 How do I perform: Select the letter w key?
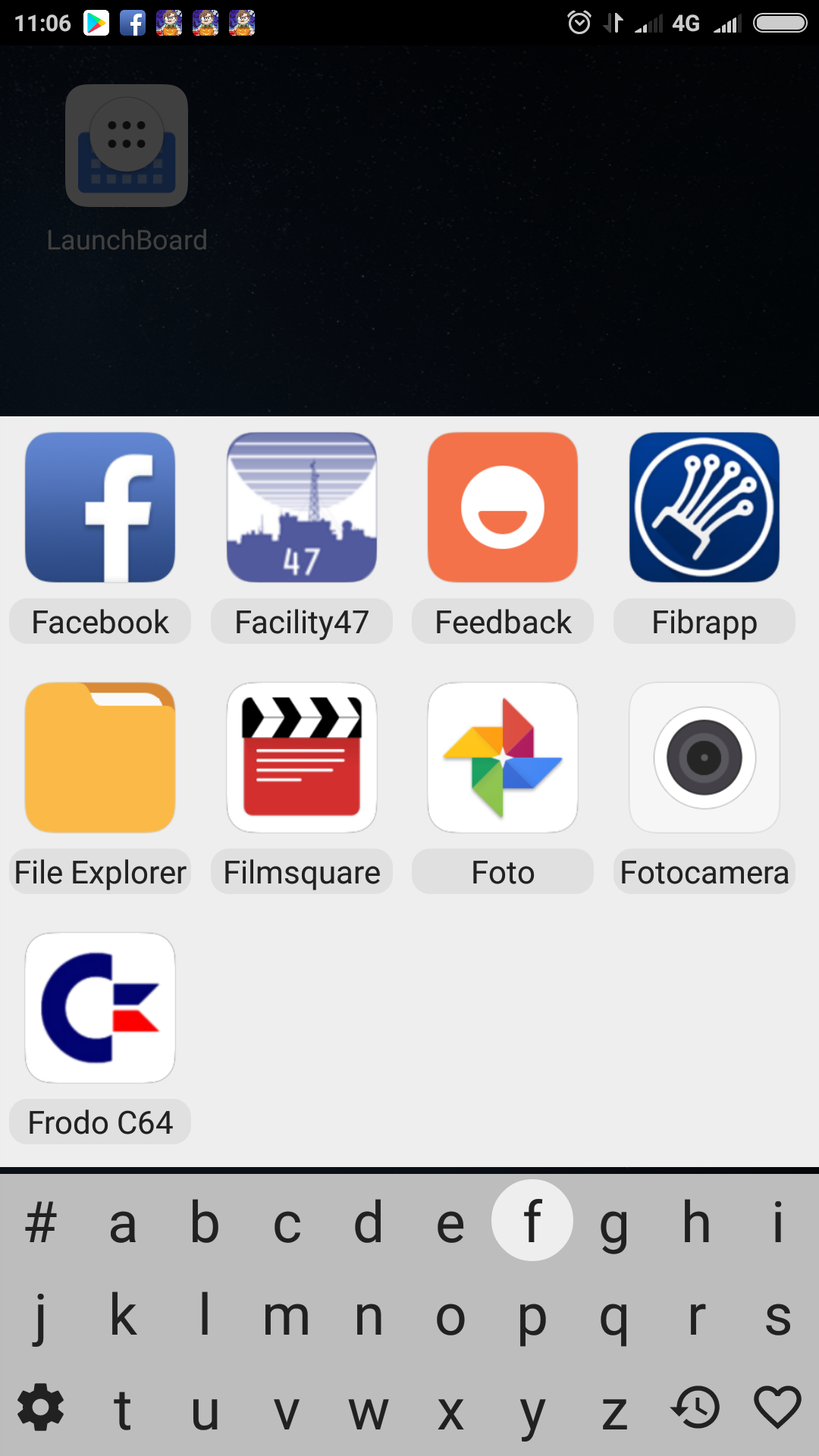pyautogui.click(x=369, y=1412)
